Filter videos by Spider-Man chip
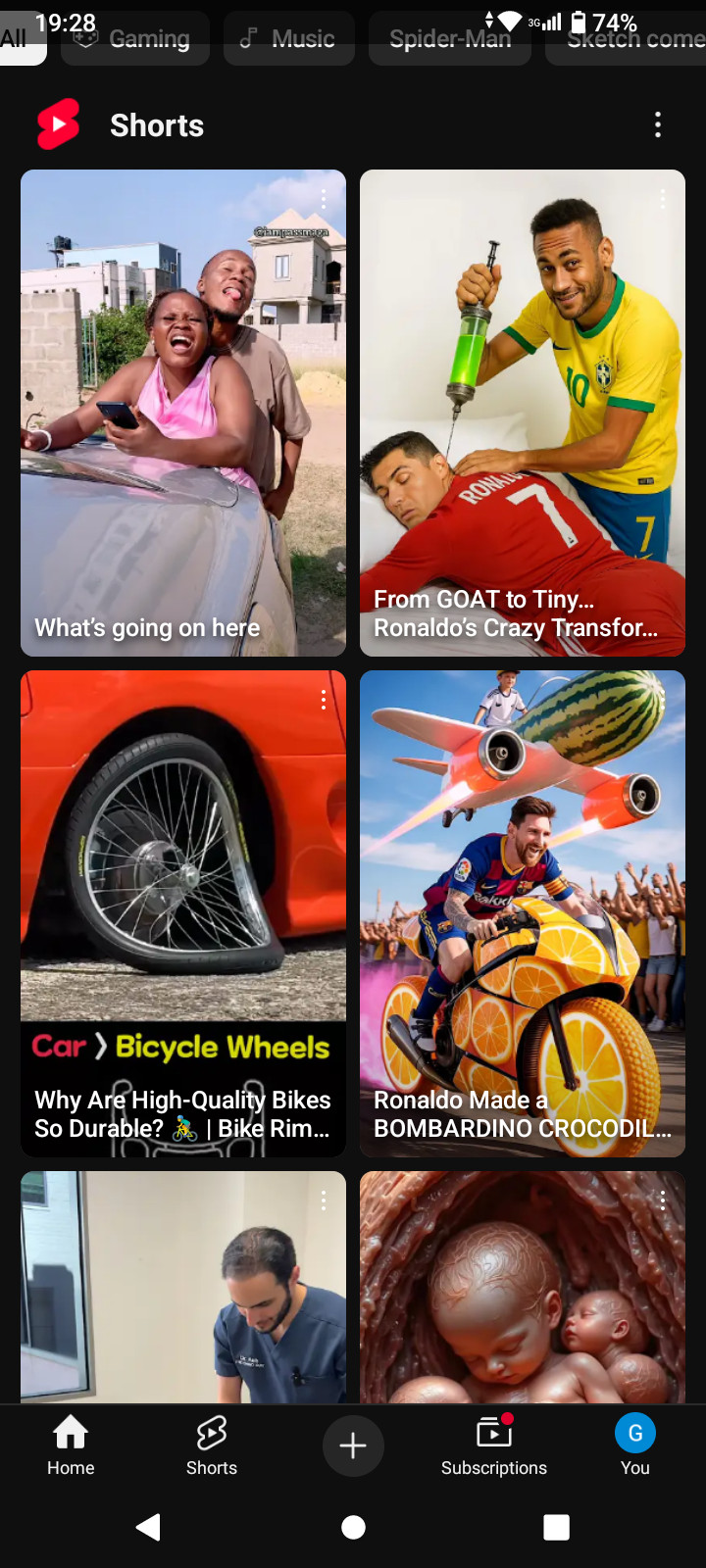 [x=450, y=39]
